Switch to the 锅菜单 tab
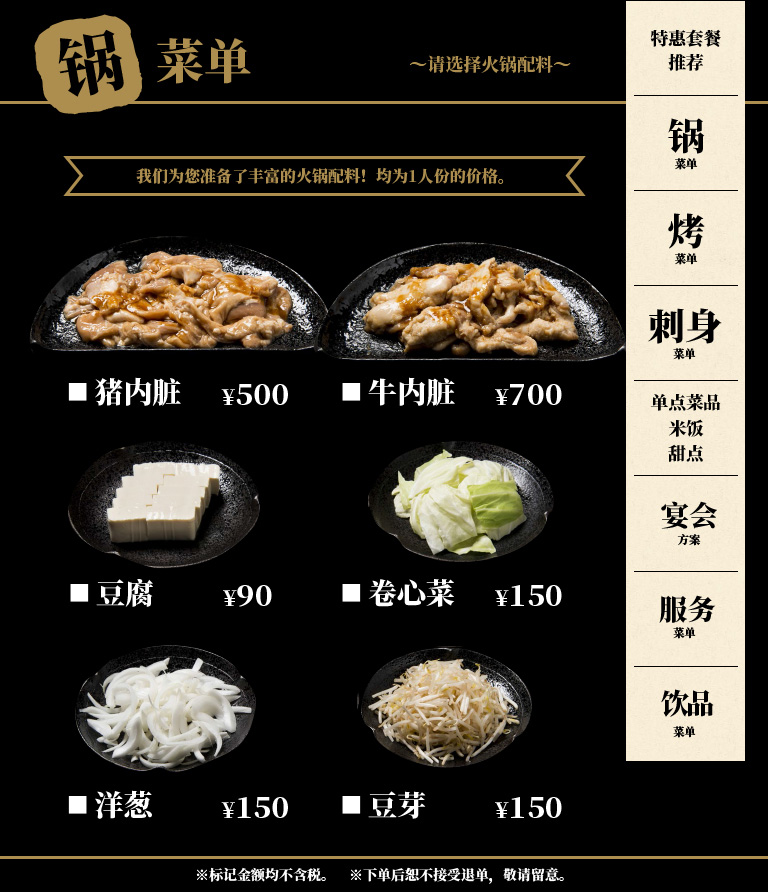Image resolution: width=768 pixels, height=892 pixels. click(685, 143)
